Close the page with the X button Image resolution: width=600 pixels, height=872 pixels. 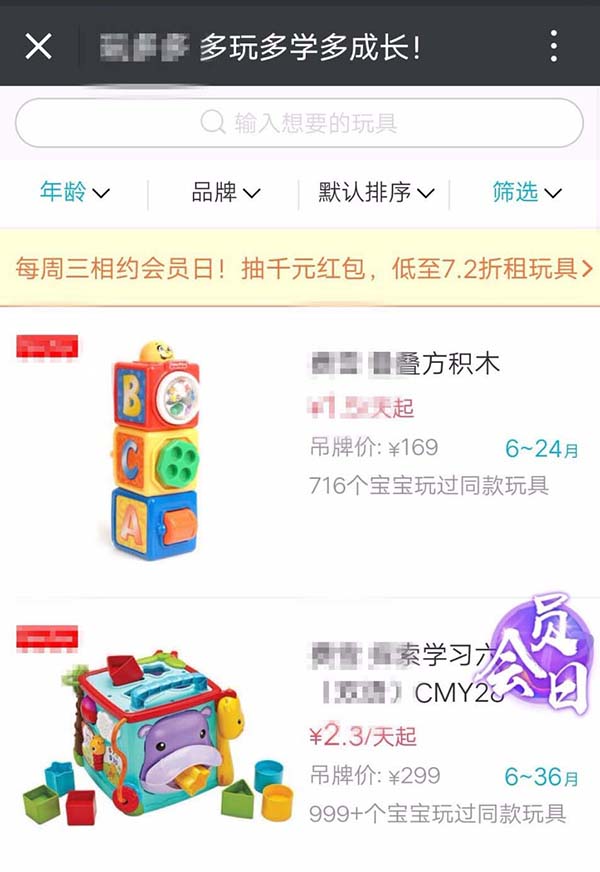point(38,45)
